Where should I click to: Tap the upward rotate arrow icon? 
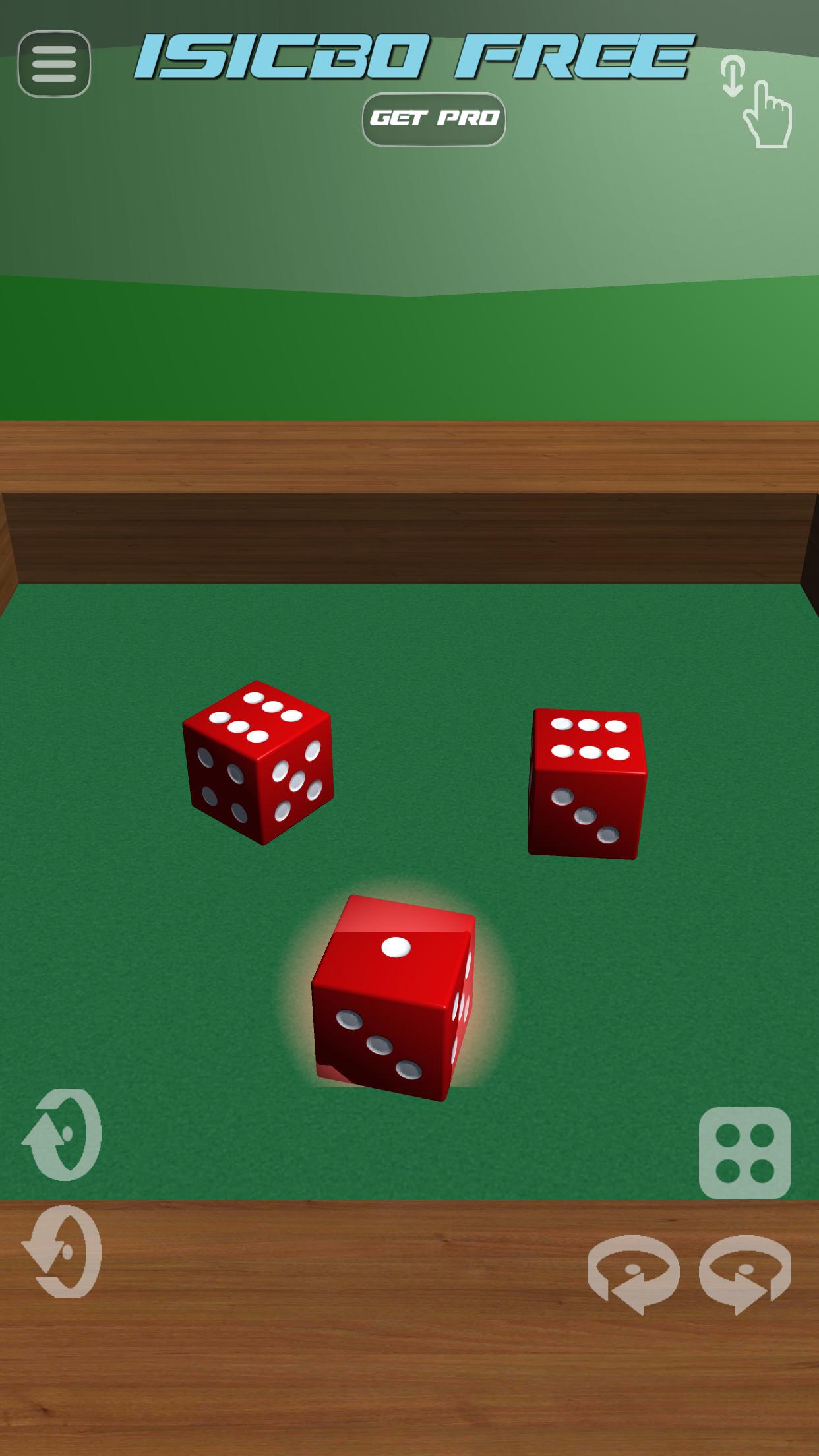(x=63, y=1134)
